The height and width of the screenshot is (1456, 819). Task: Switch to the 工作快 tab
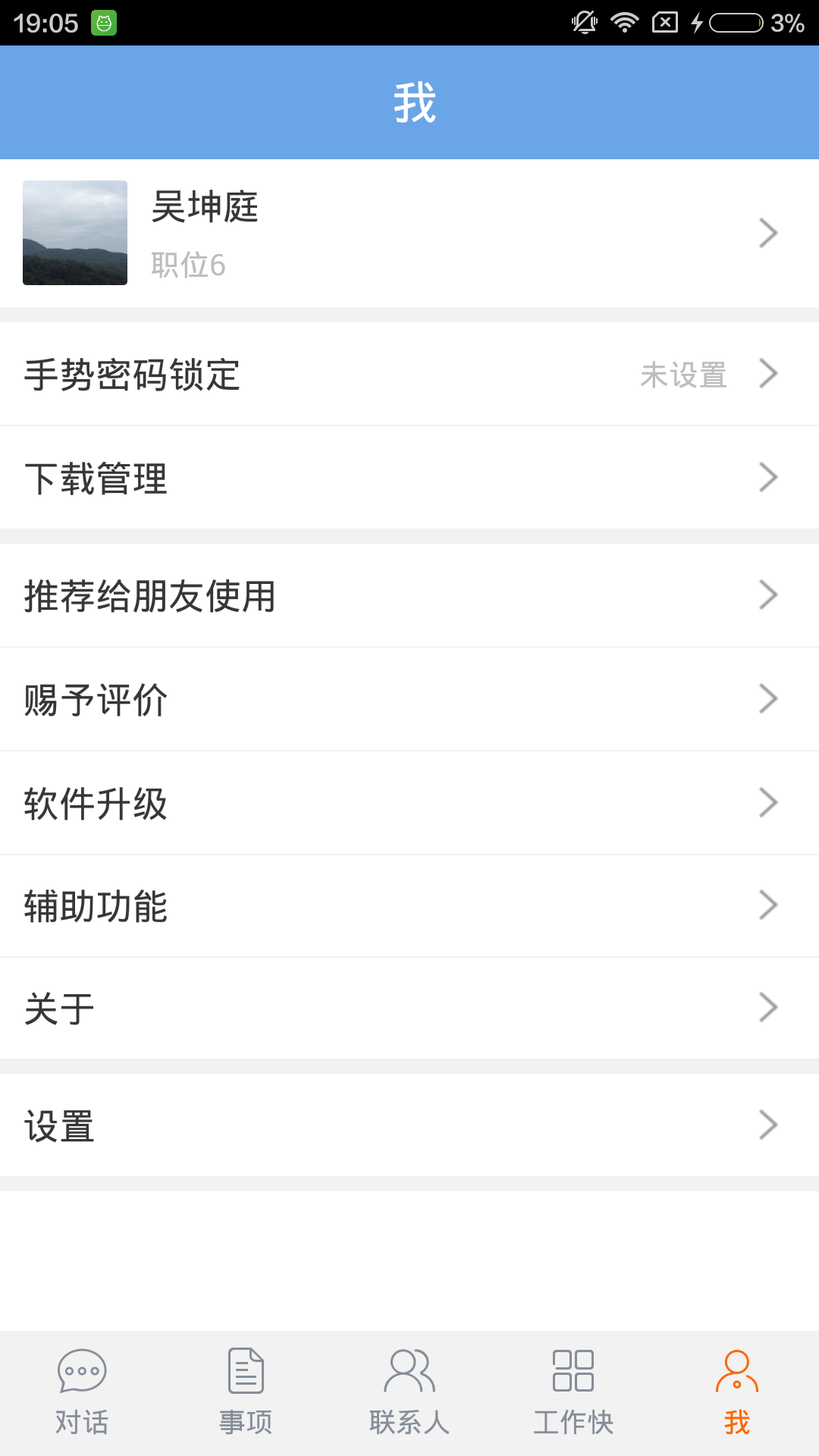[x=573, y=1393]
